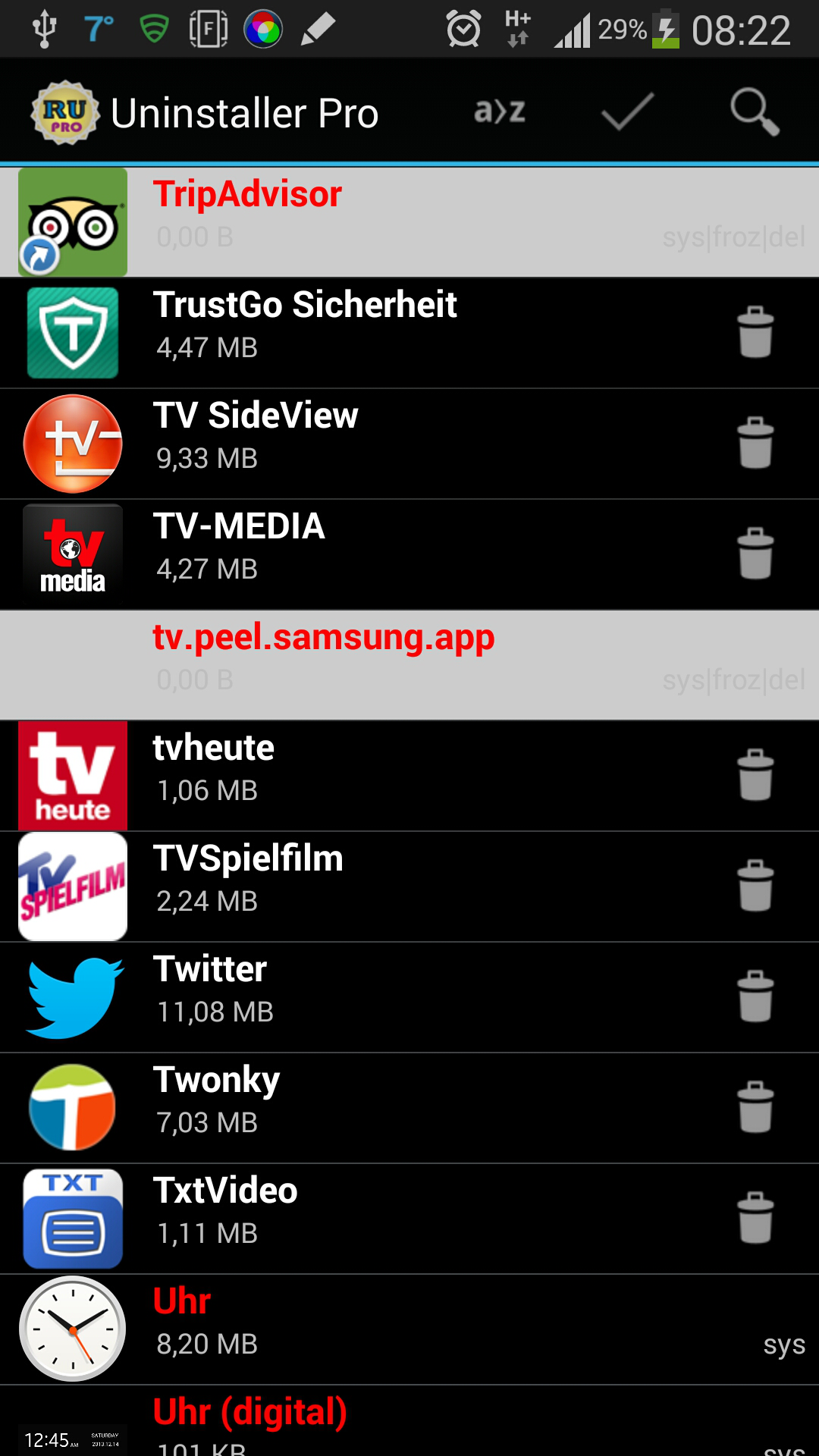Uninstall Twitter with the trash icon
This screenshot has width=819, height=1456.
(x=755, y=996)
